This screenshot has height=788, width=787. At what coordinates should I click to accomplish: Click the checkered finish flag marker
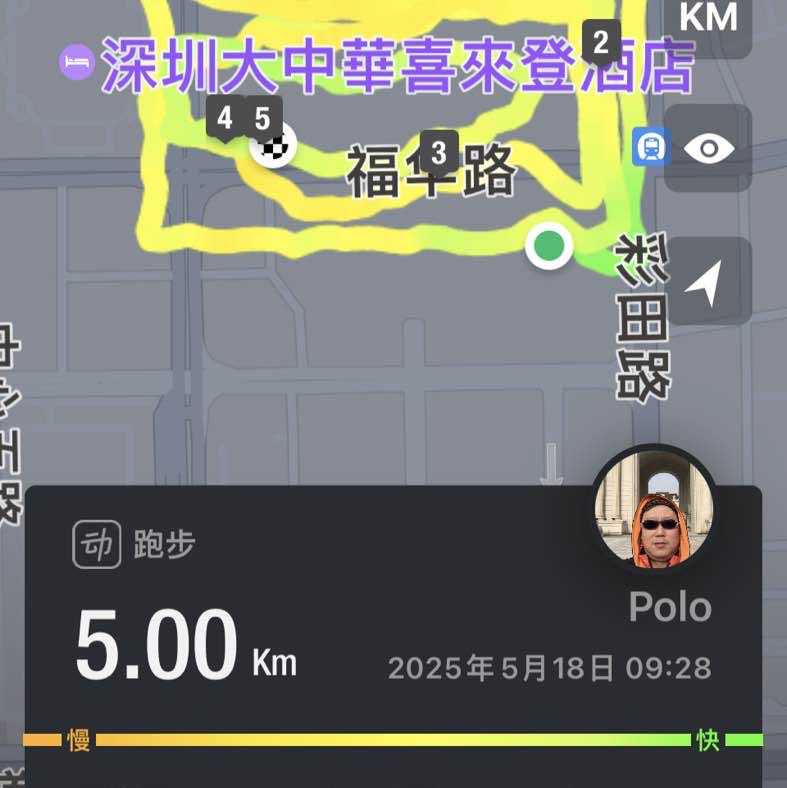272,147
